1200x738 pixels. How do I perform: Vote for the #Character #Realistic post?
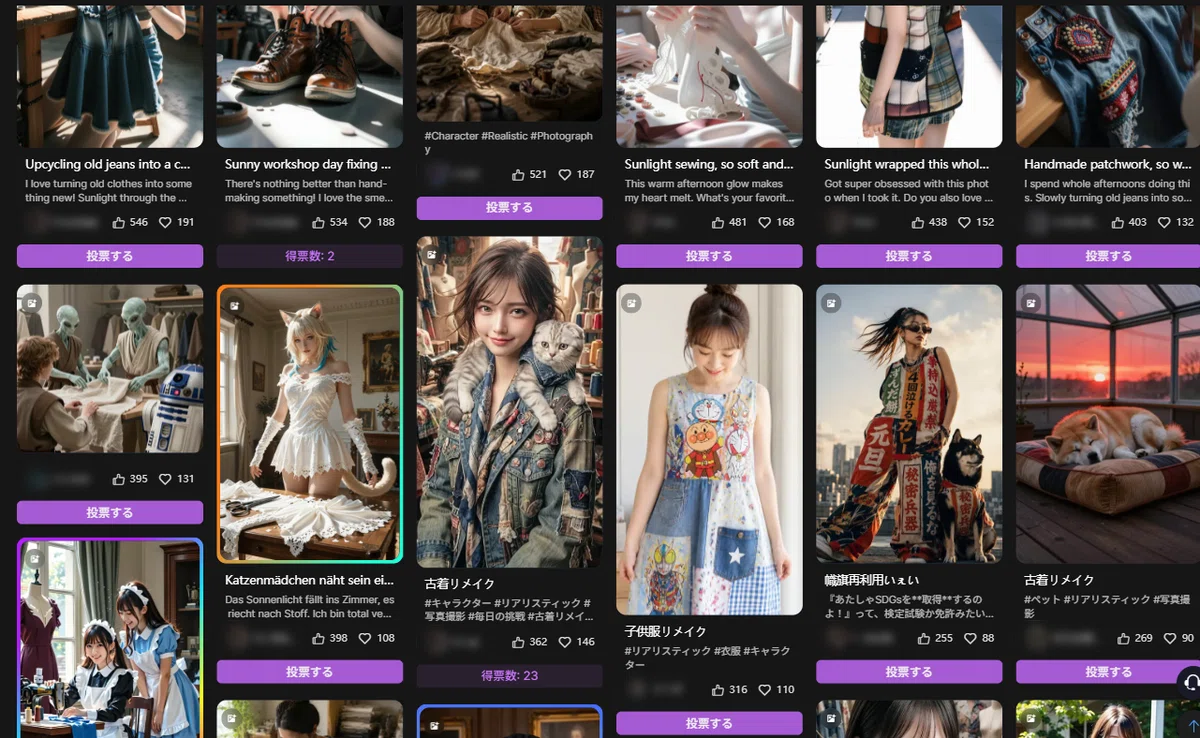(510, 208)
